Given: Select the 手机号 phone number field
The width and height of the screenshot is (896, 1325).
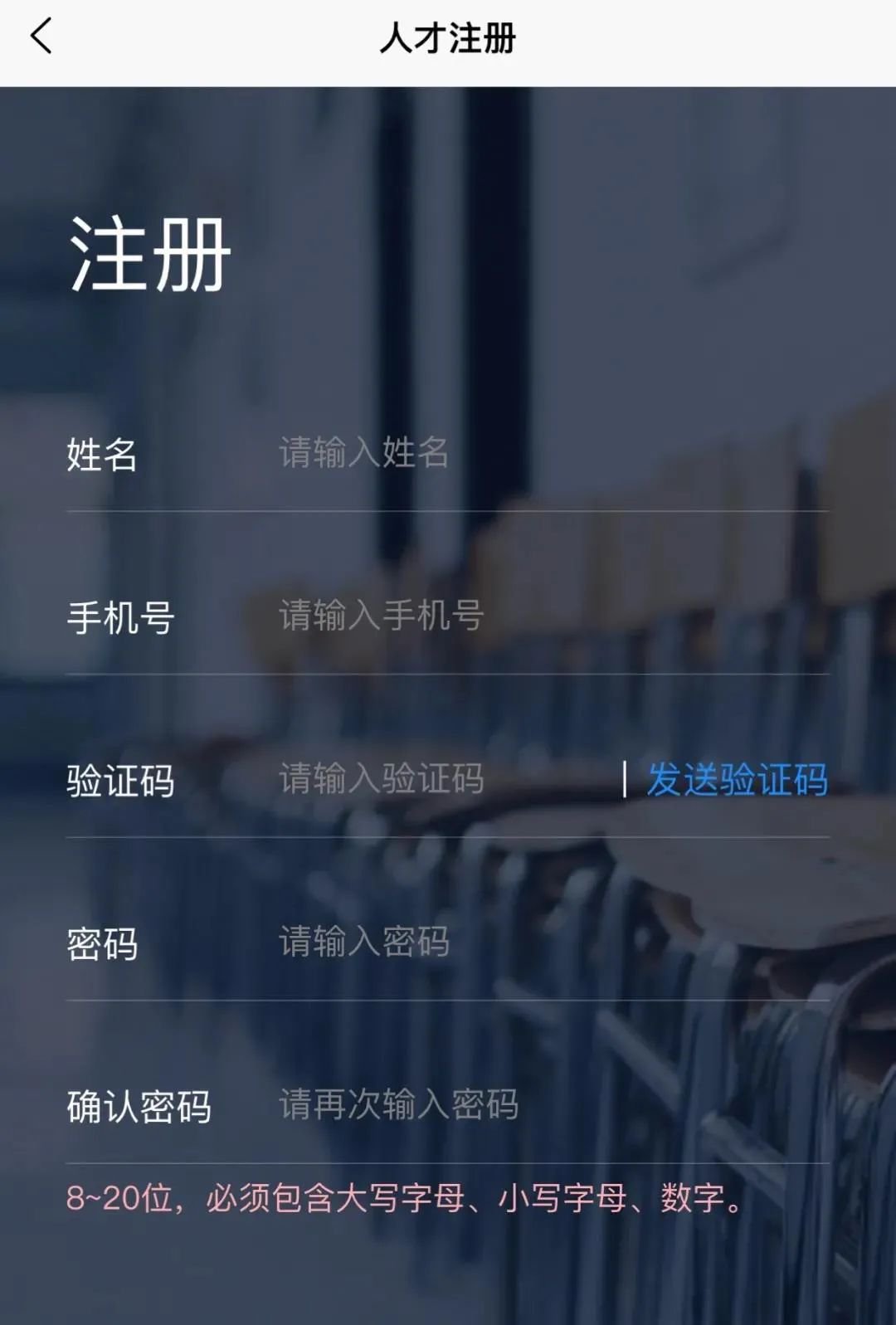Looking at the screenshot, I should [498, 616].
